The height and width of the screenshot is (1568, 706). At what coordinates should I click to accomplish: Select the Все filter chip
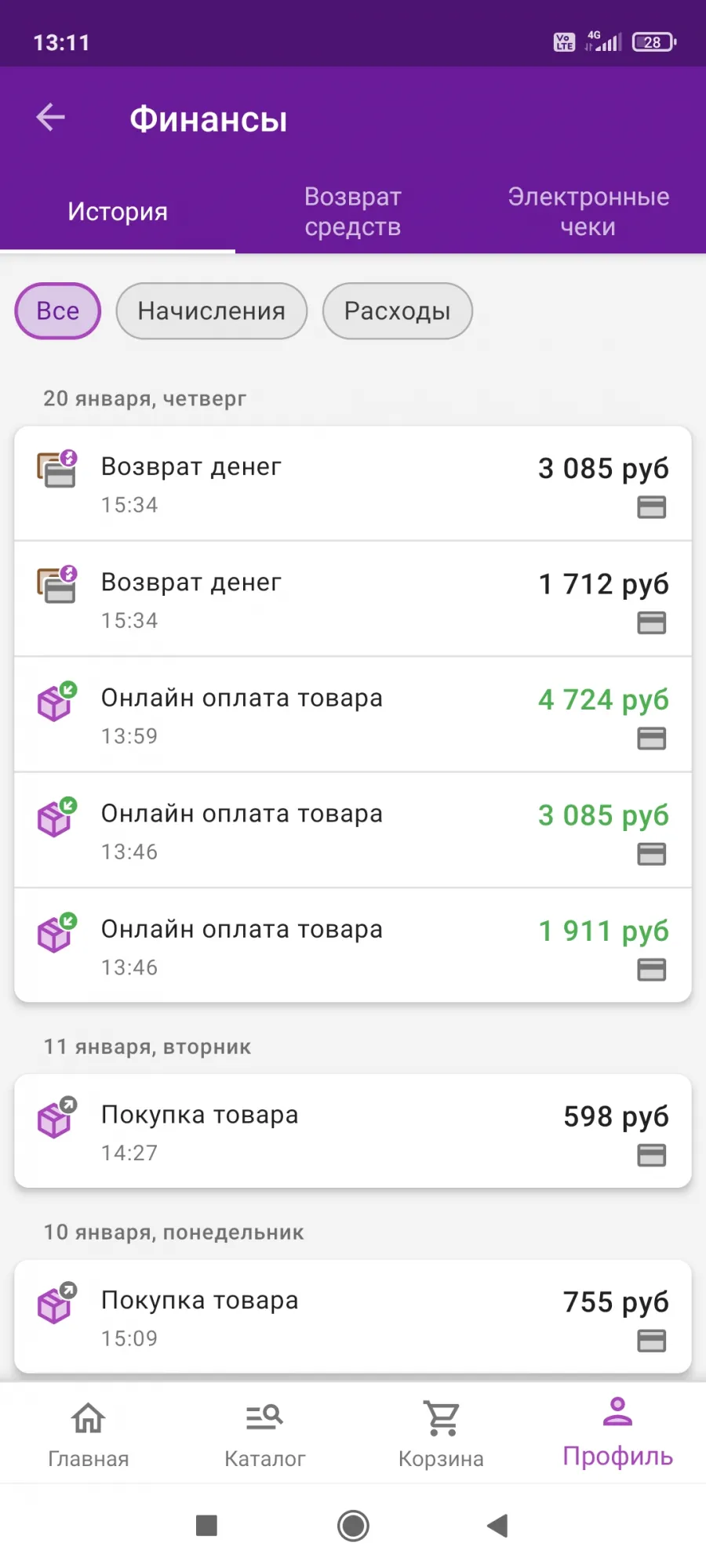[58, 311]
